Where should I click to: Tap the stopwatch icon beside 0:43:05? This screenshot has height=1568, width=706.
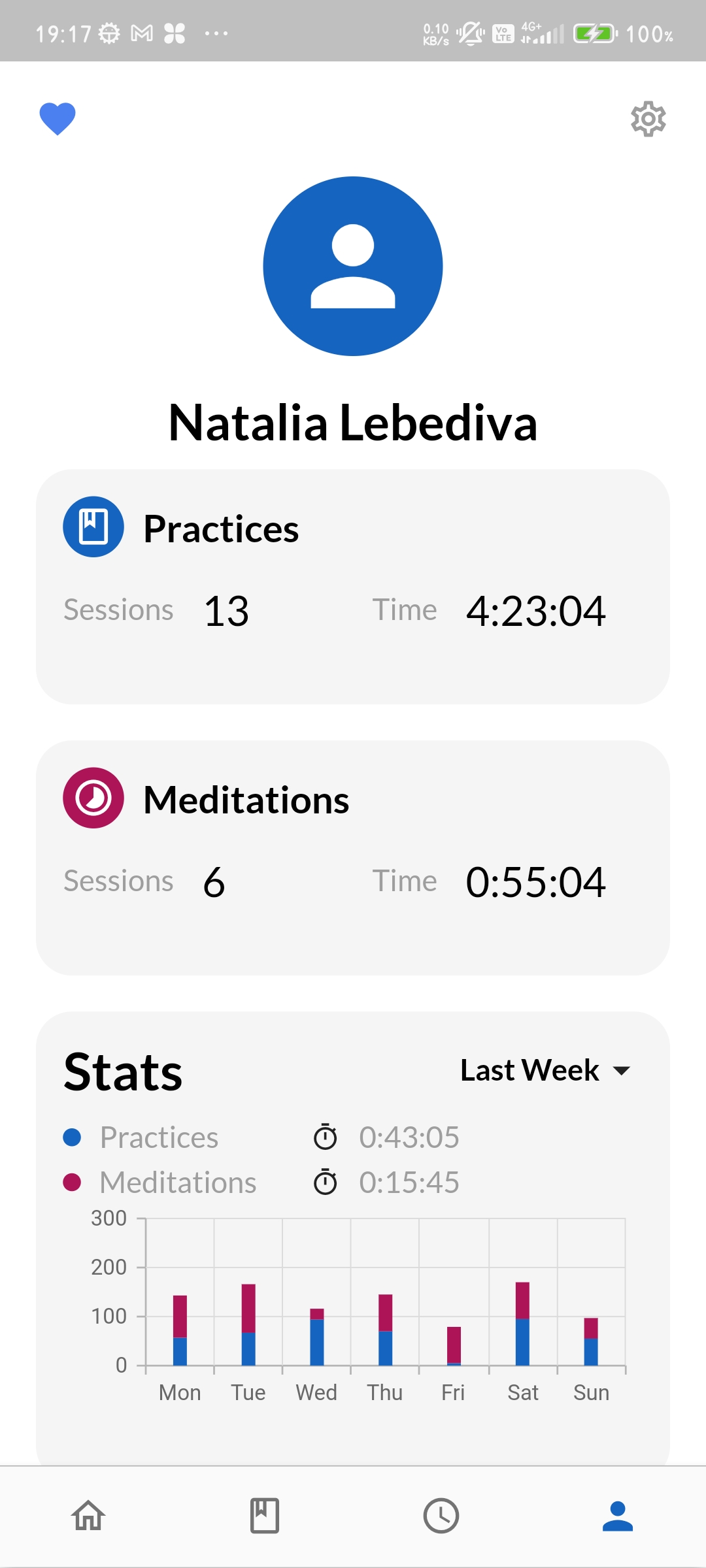pyautogui.click(x=326, y=1137)
